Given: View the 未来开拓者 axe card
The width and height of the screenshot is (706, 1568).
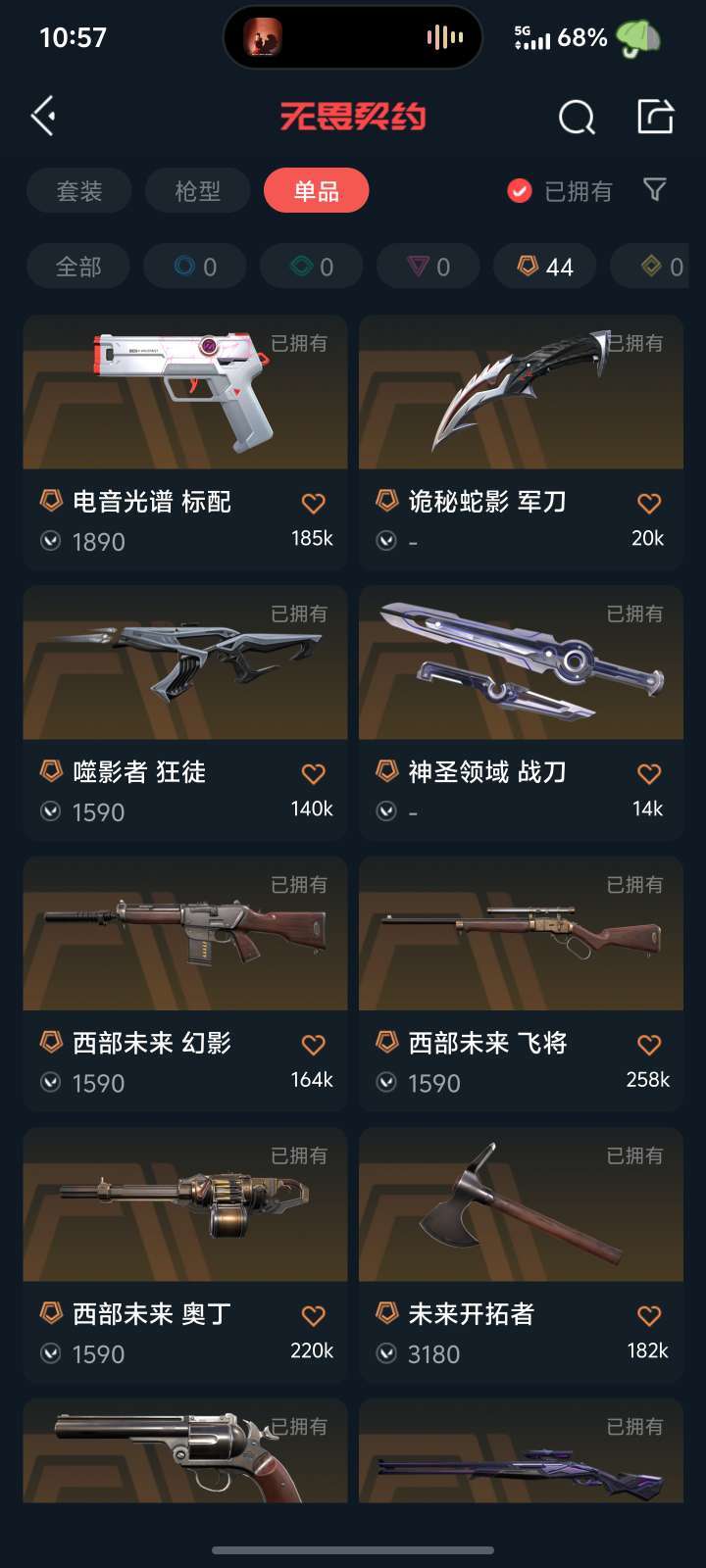Looking at the screenshot, I should click(x=521, y=1255).
